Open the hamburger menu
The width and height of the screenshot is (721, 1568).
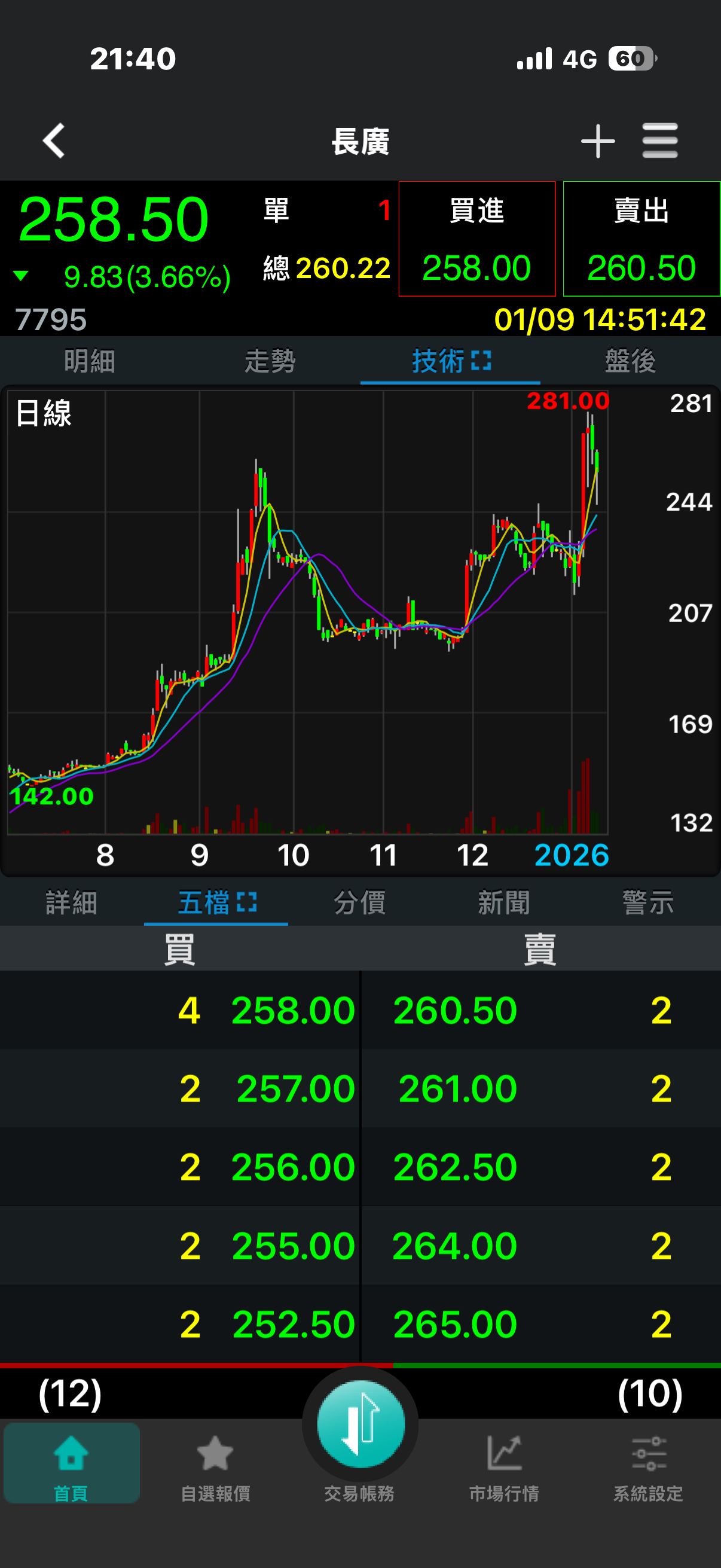click(x=659, y=141)
